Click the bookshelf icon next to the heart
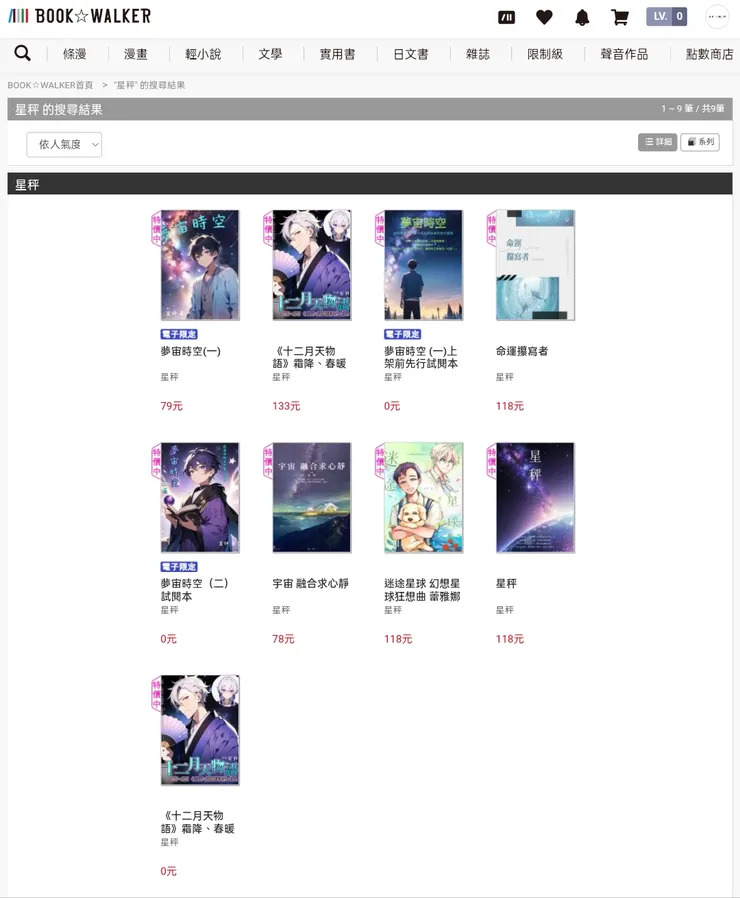 [x=506, y=17]
